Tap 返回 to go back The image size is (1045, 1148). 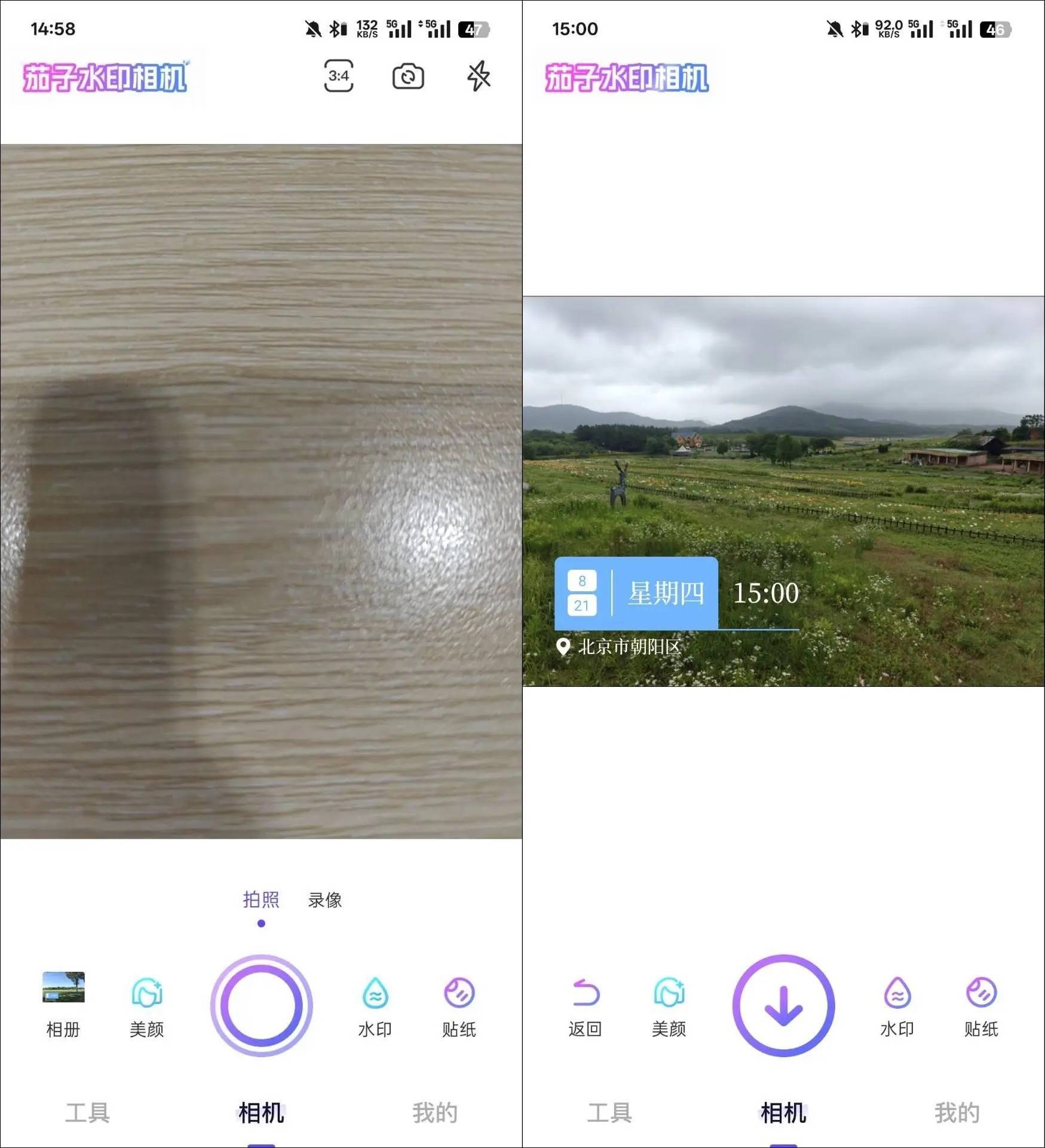tap(585, 1005)
